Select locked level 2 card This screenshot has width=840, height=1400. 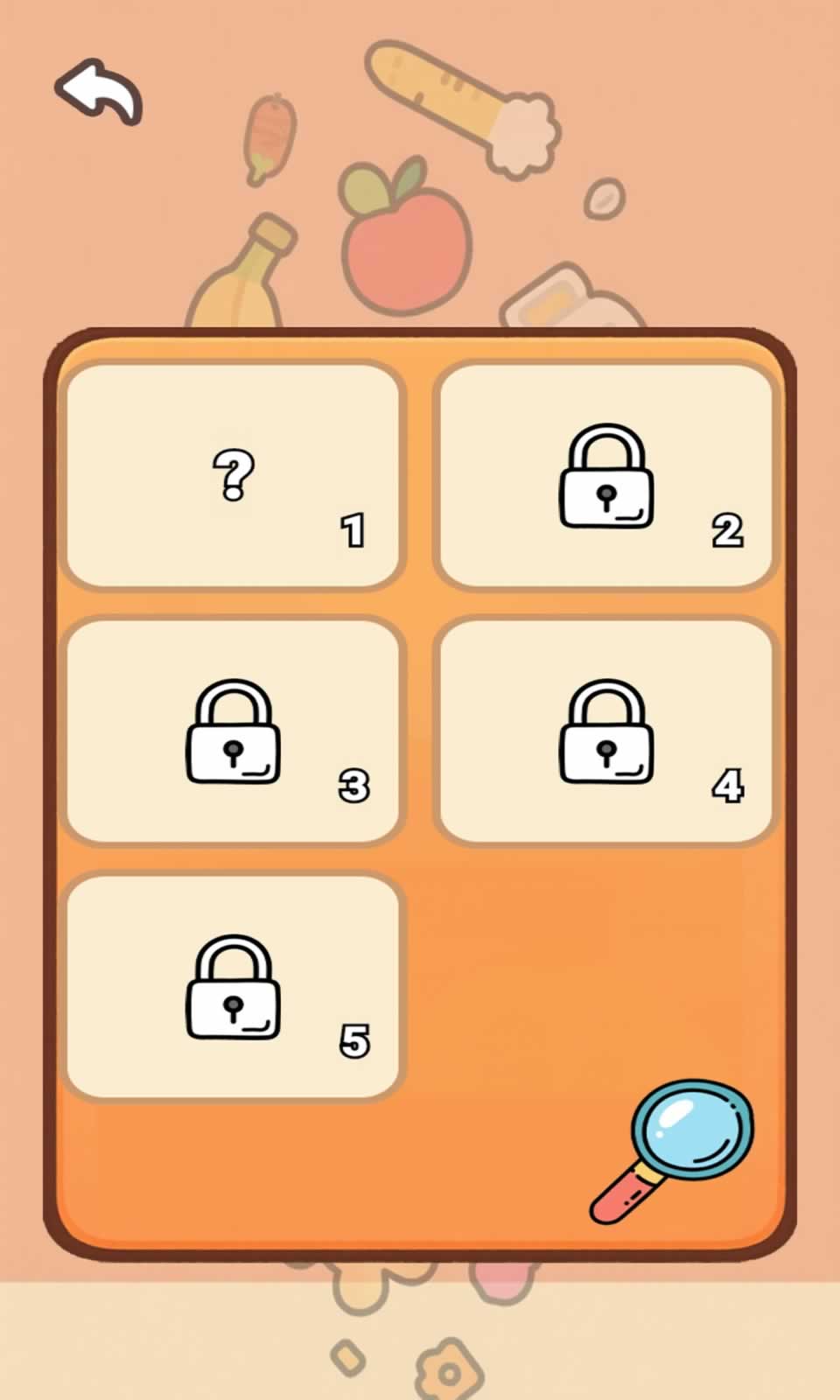pyautogui.click(x=605, y=475)
